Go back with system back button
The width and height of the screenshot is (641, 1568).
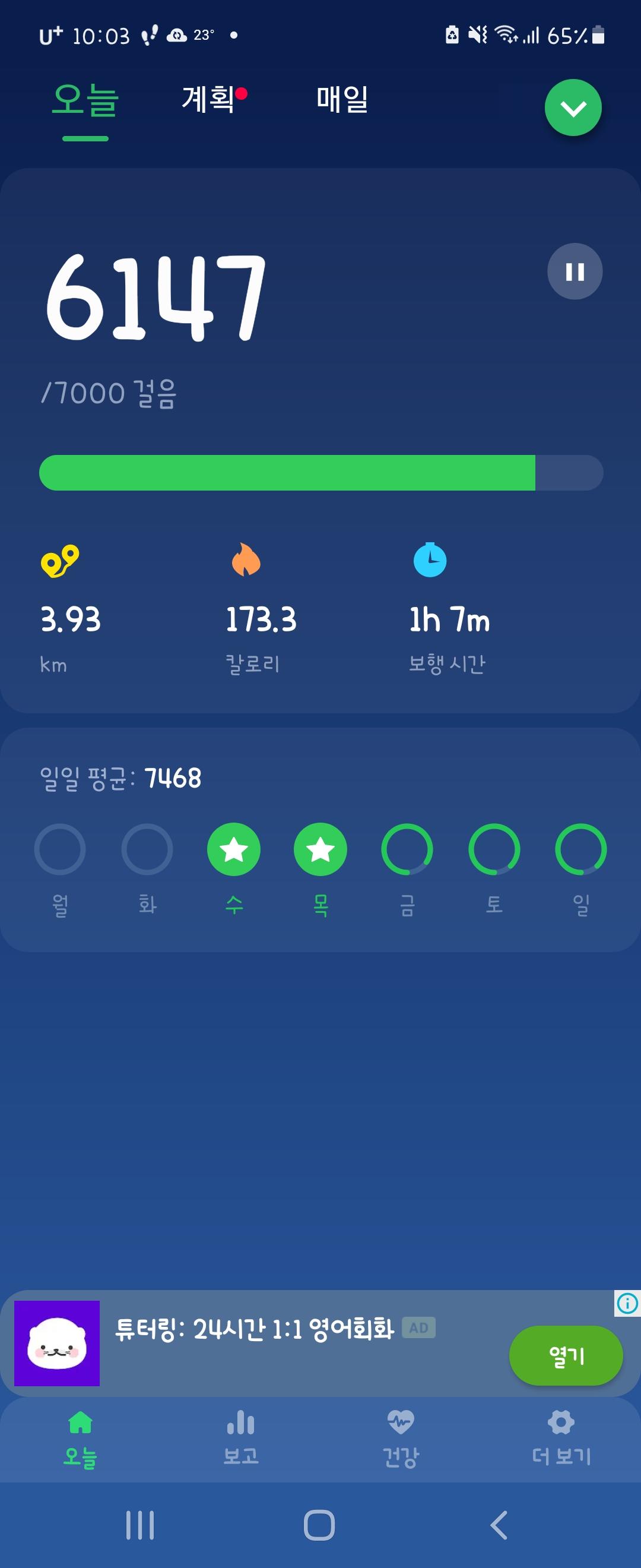point(499,1525)
